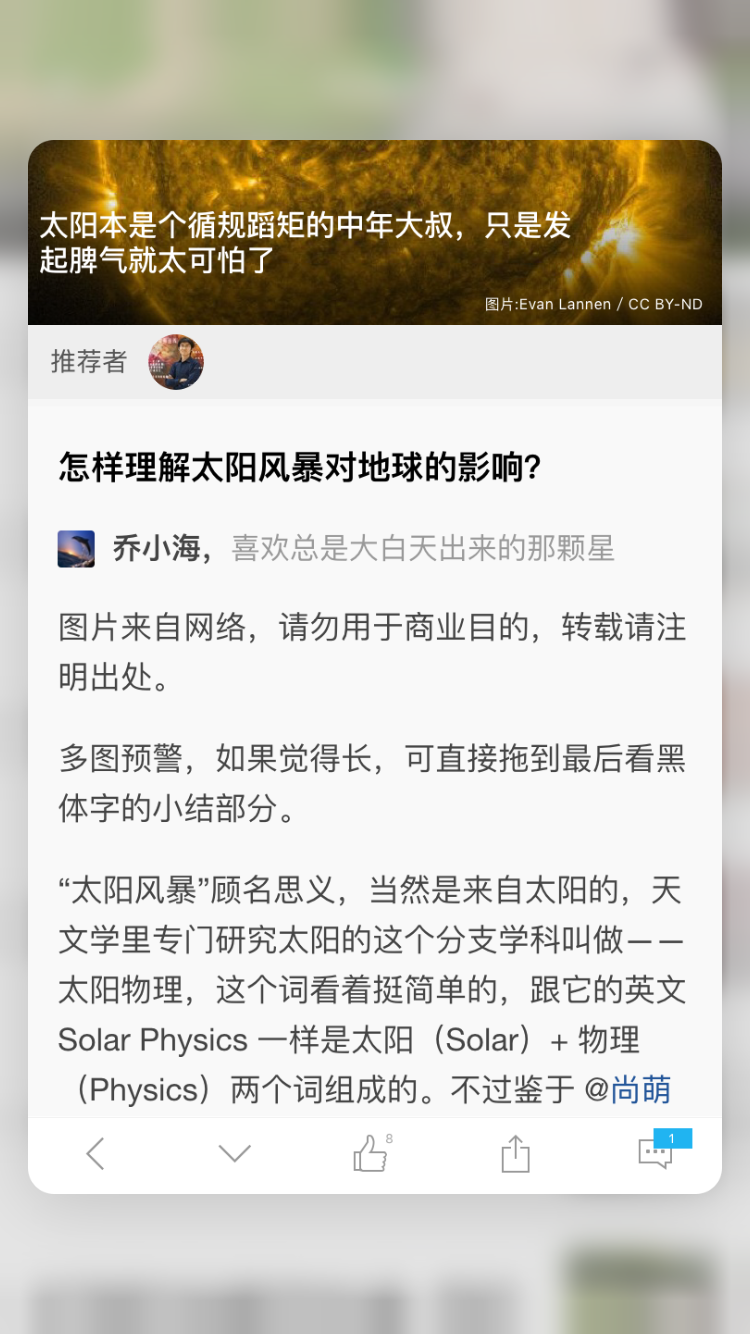750x1334 pixels.
Task: Open the comments icon
Action: (x=655, y=1154)
